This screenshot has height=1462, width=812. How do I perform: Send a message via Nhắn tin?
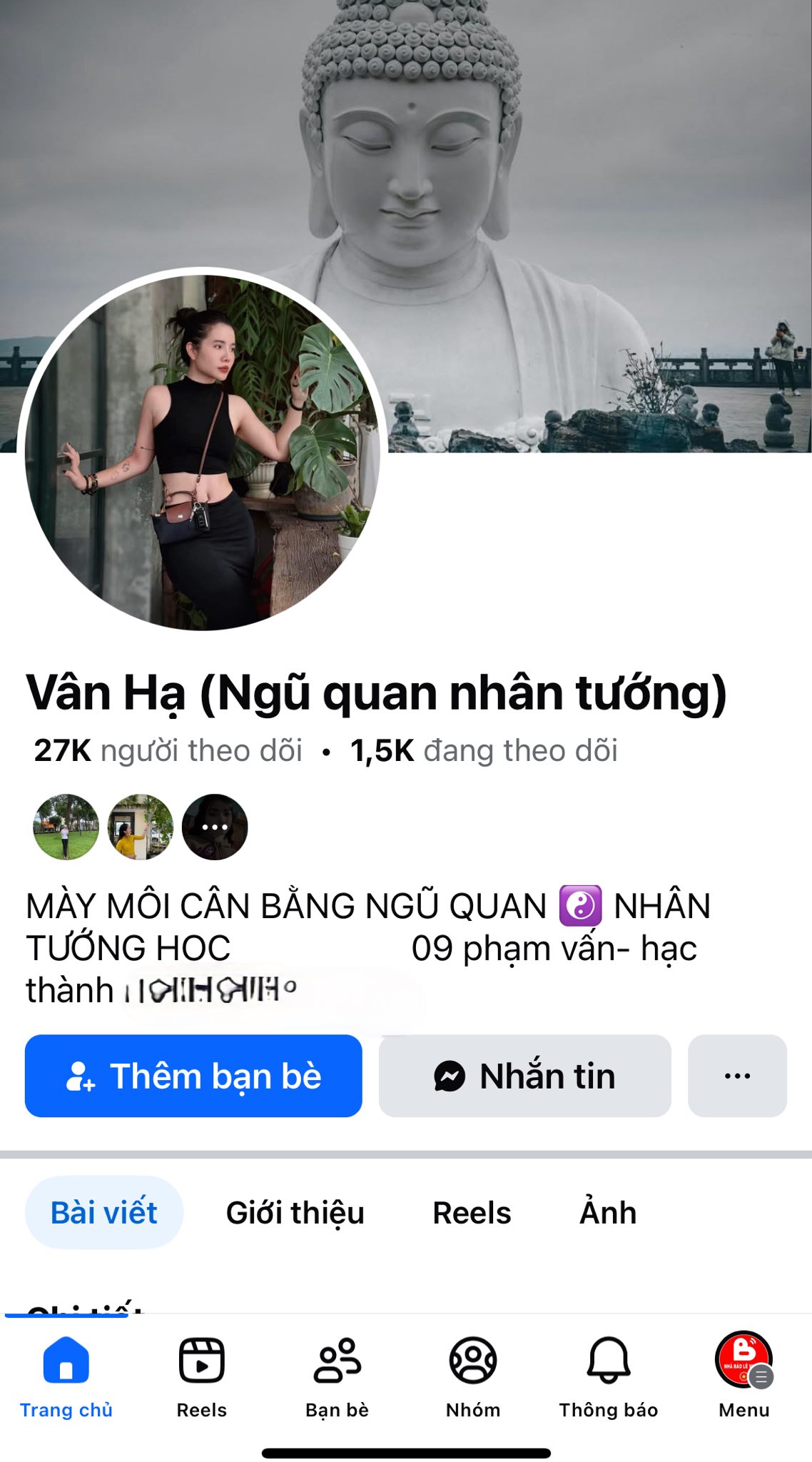[x=524, y=1076]
